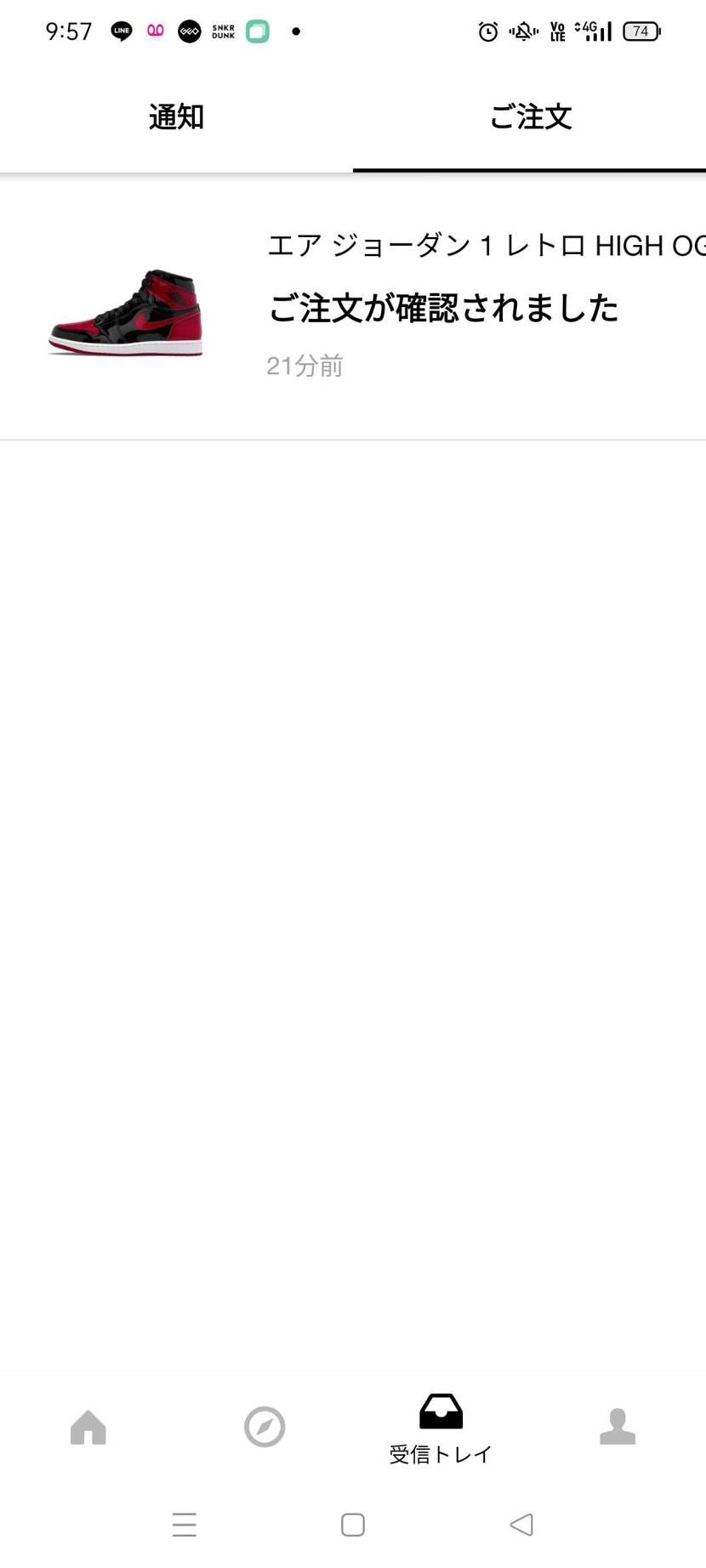Switch to the 通知 tab

176,116
